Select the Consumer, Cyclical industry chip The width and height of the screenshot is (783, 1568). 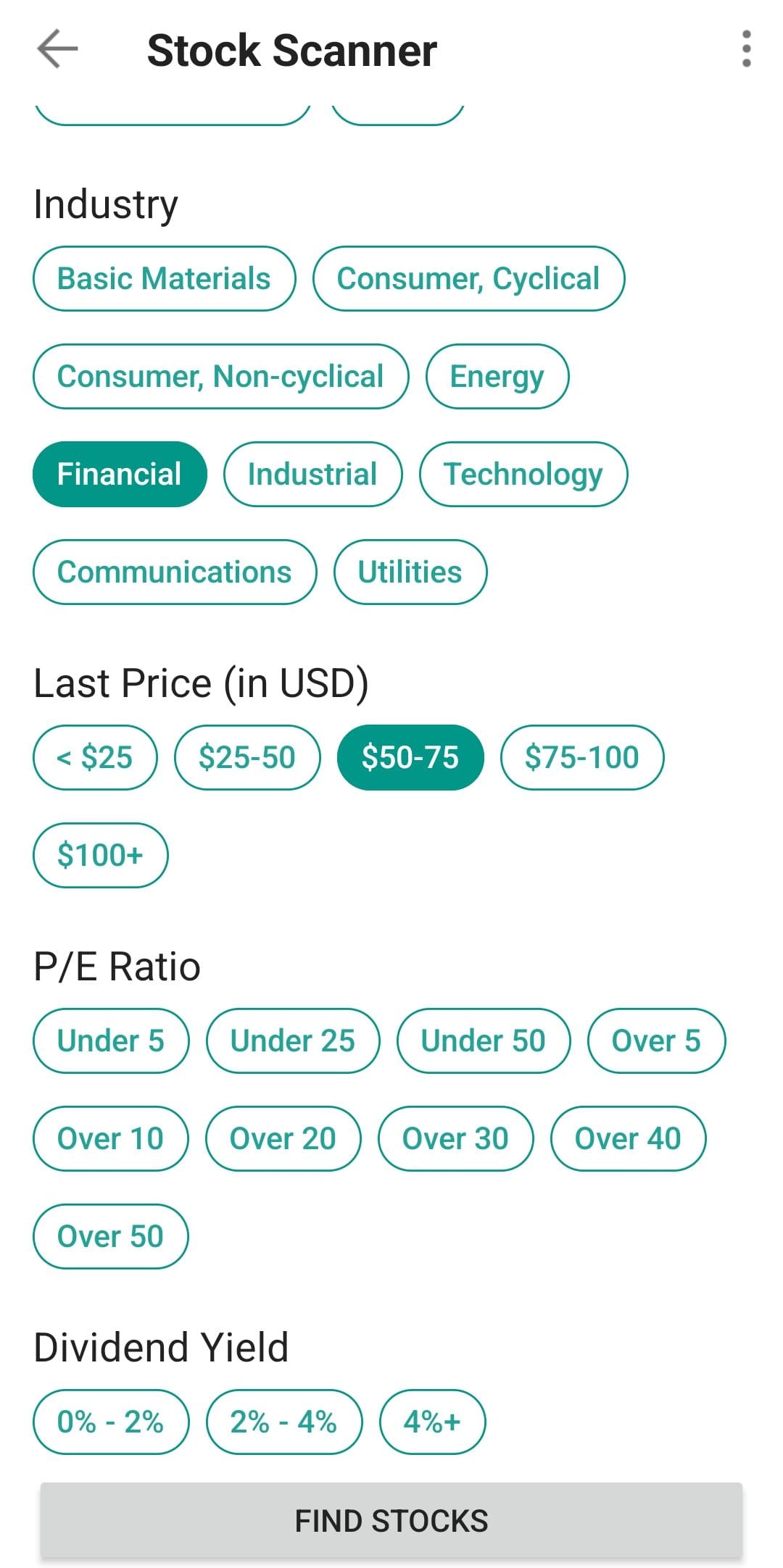[x=468, y=278]
